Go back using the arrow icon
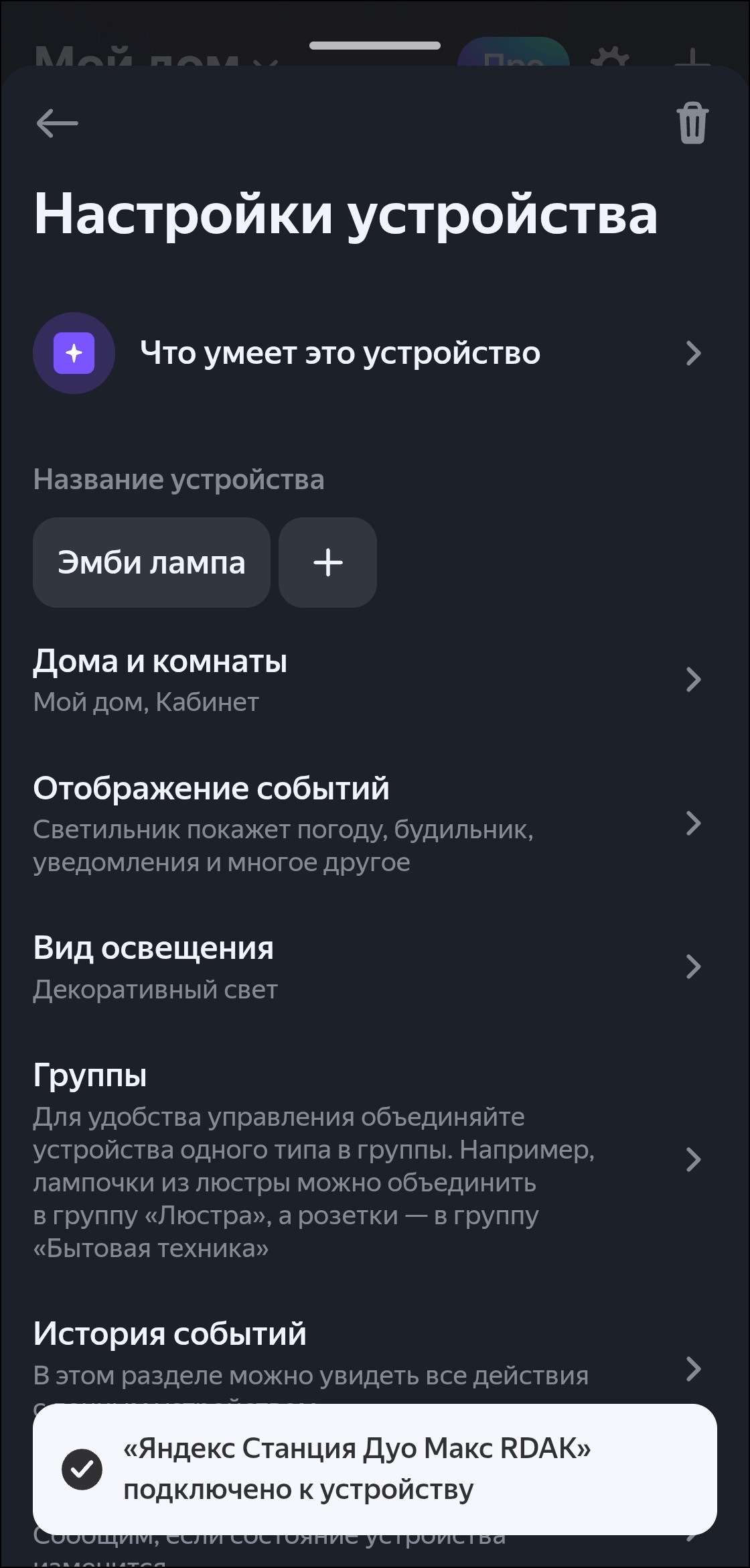Viewport: 750px width, 1568px height. 57,124
